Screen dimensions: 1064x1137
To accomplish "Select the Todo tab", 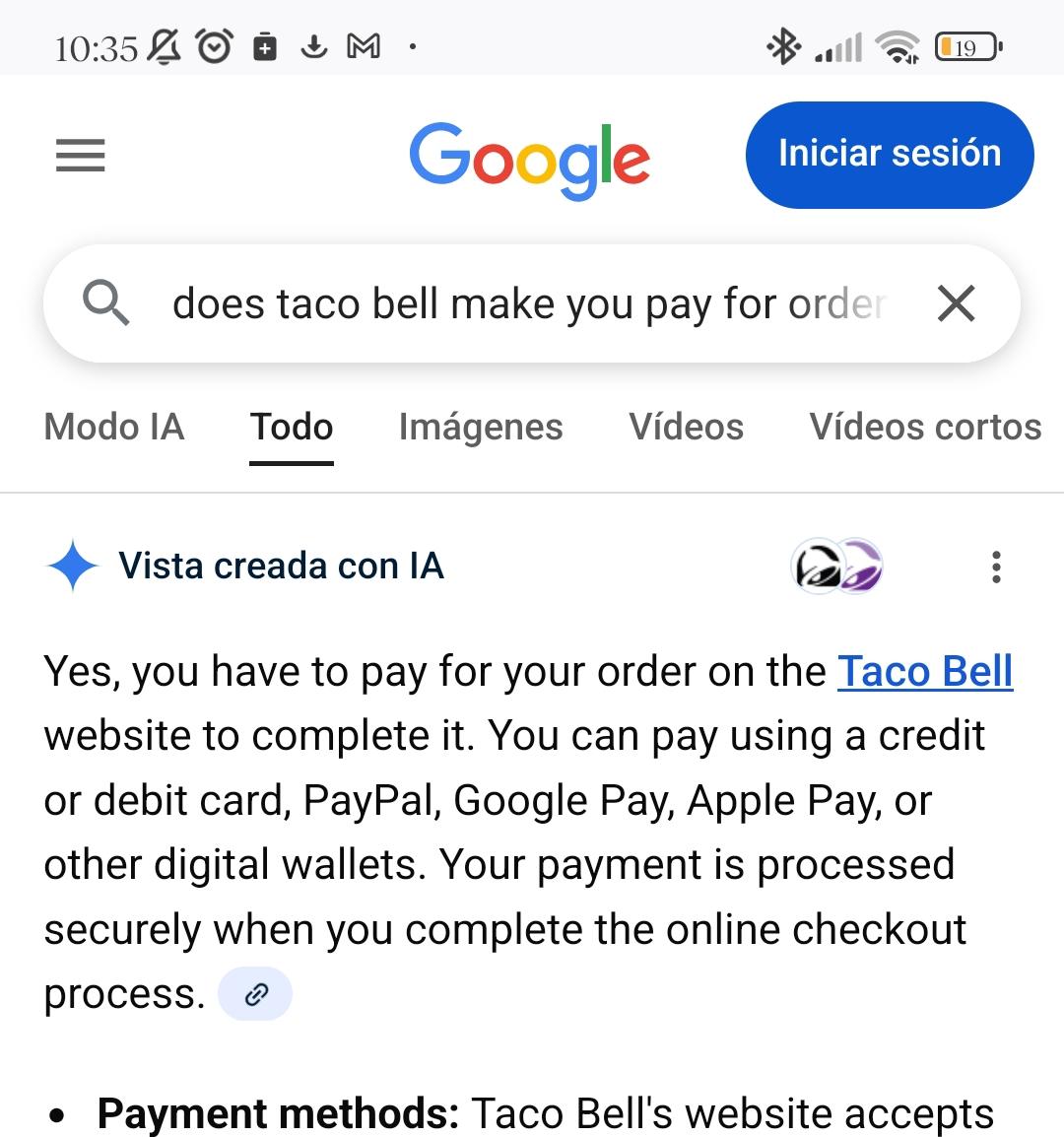I will coord(292,428).
